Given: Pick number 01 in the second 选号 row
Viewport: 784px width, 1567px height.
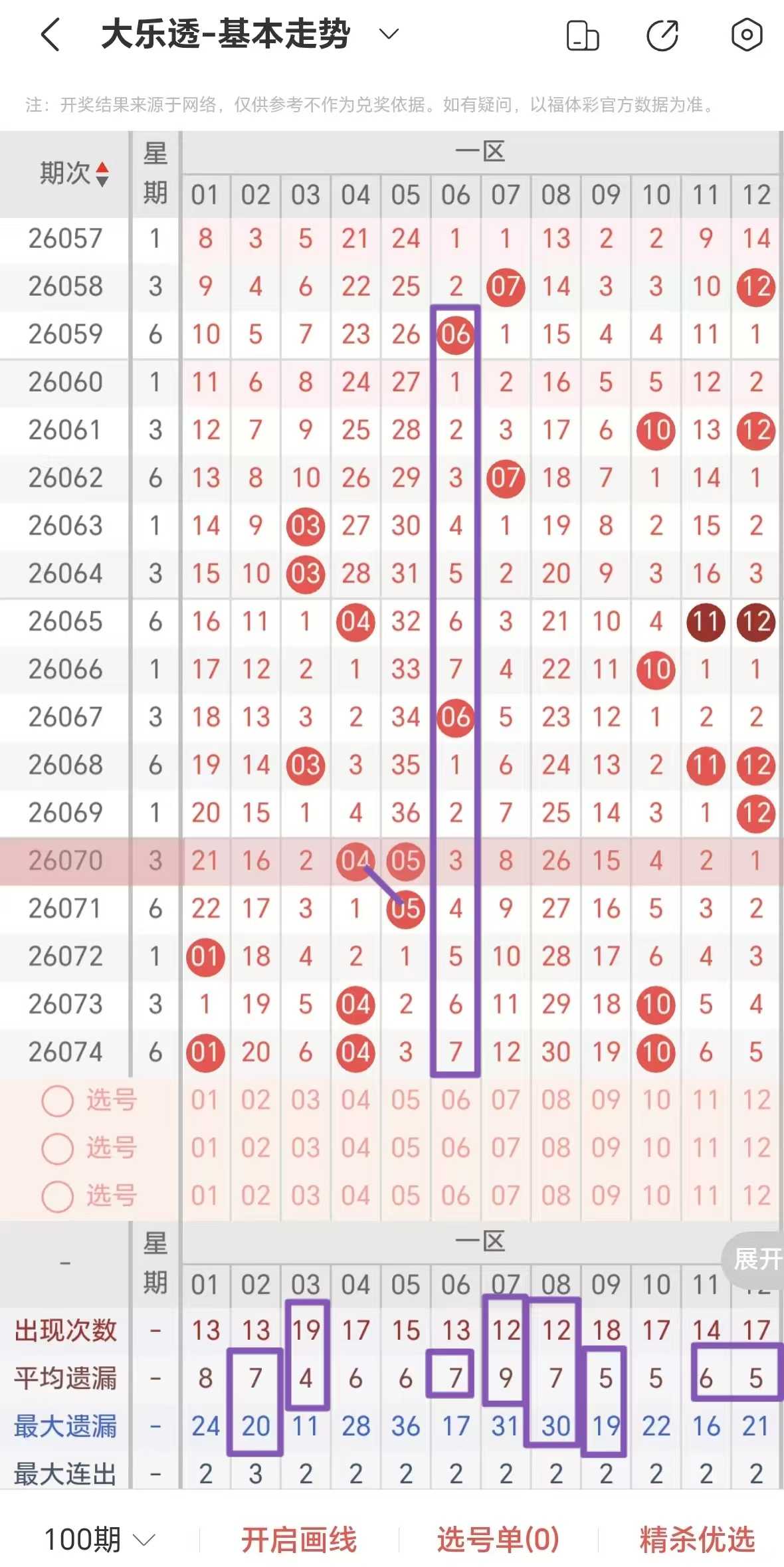Looking at the screenshot, I should 205,1148.
